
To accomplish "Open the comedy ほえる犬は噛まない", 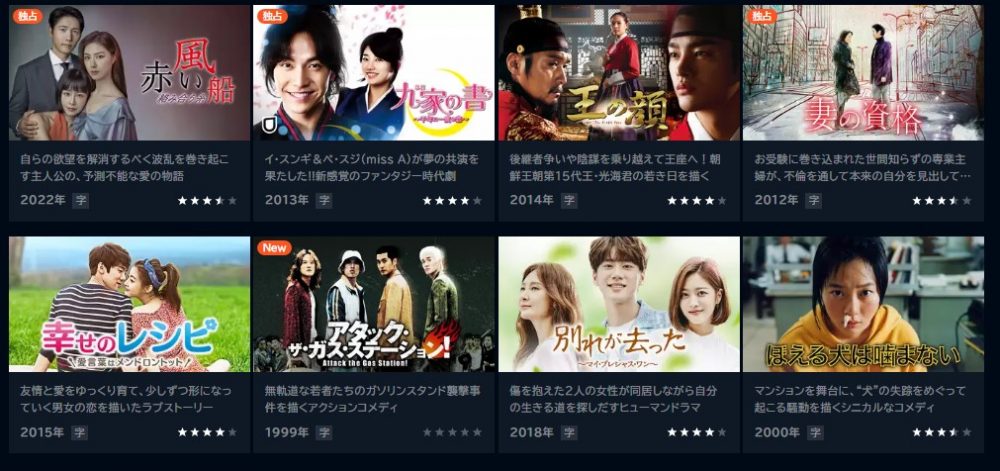I will point(862,304).
